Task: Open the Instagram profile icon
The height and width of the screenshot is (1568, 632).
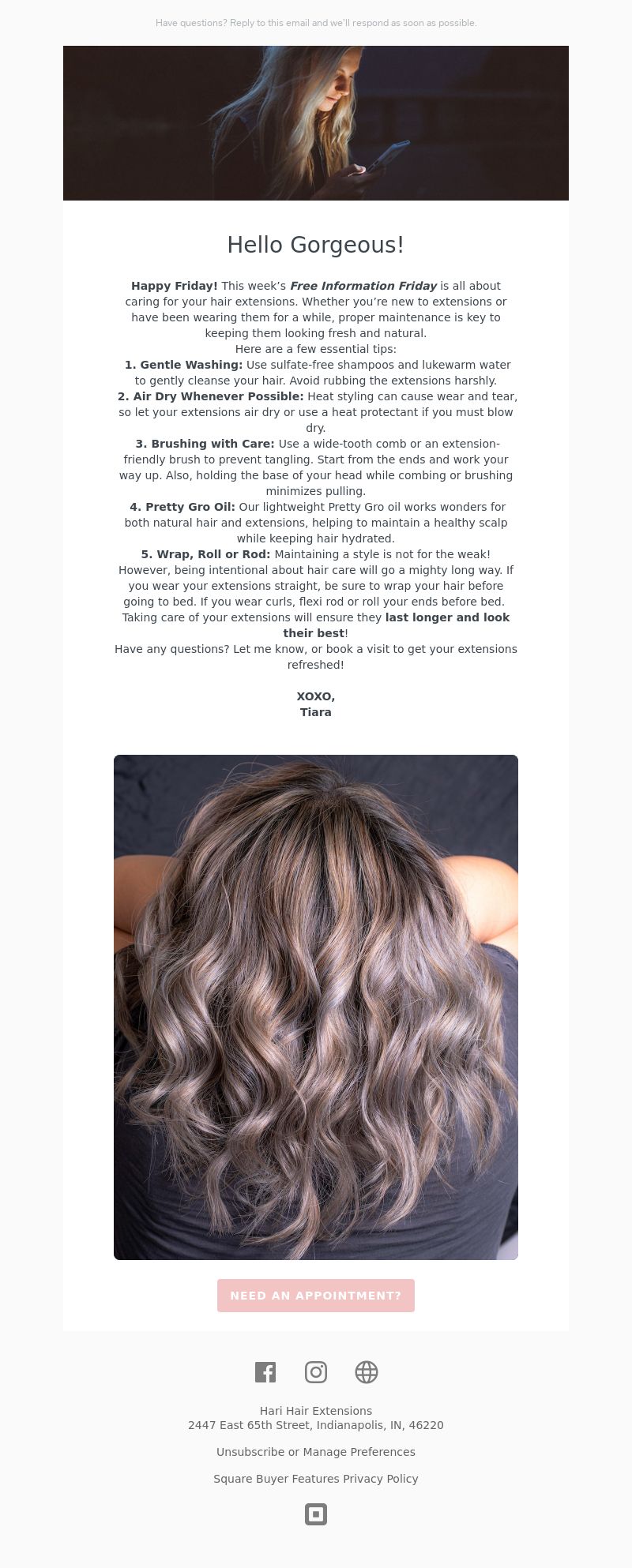Action: 316,1372
